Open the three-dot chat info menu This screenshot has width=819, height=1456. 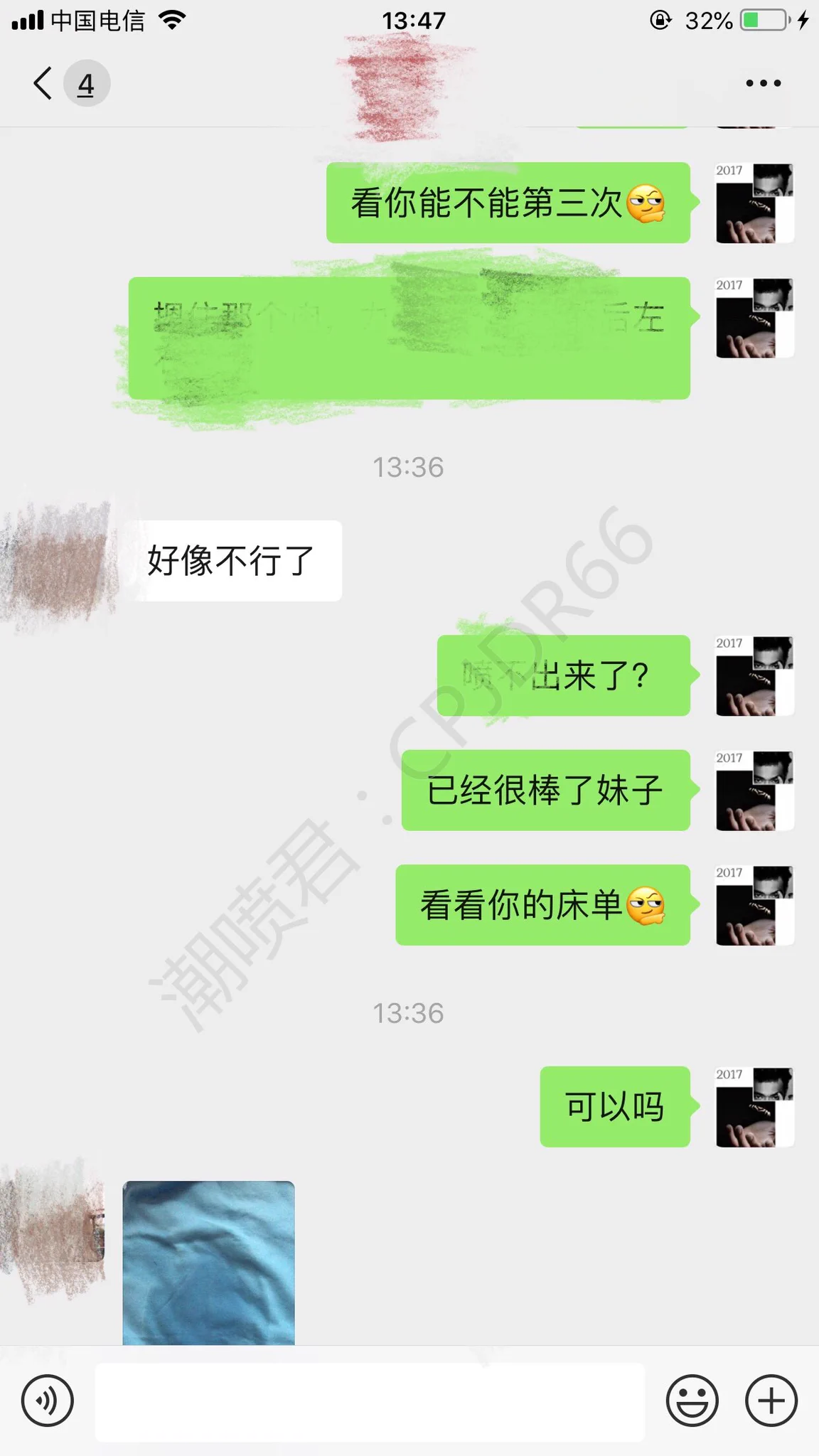pyautogui.click(x=763, y=84)
